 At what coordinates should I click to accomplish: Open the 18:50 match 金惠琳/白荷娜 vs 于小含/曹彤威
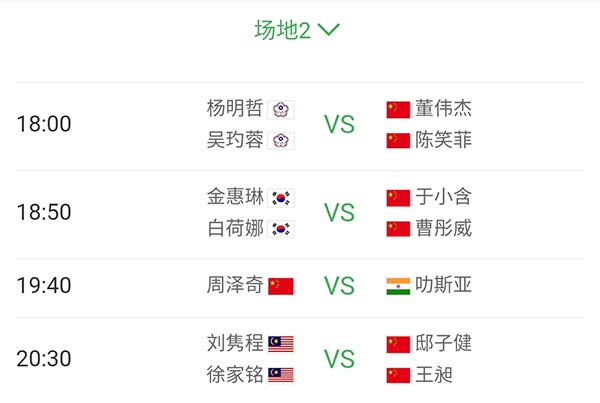click(339, 213)
